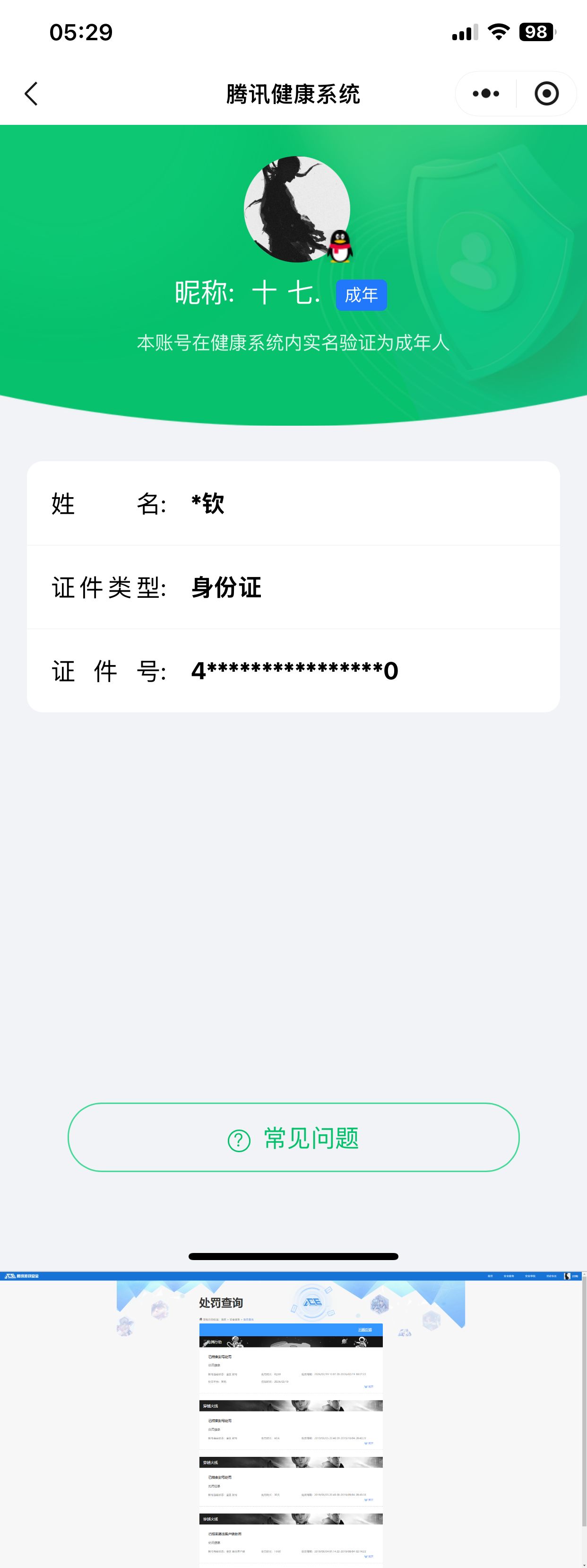Tap the back arrow to exit the mini program

[32, 94]
